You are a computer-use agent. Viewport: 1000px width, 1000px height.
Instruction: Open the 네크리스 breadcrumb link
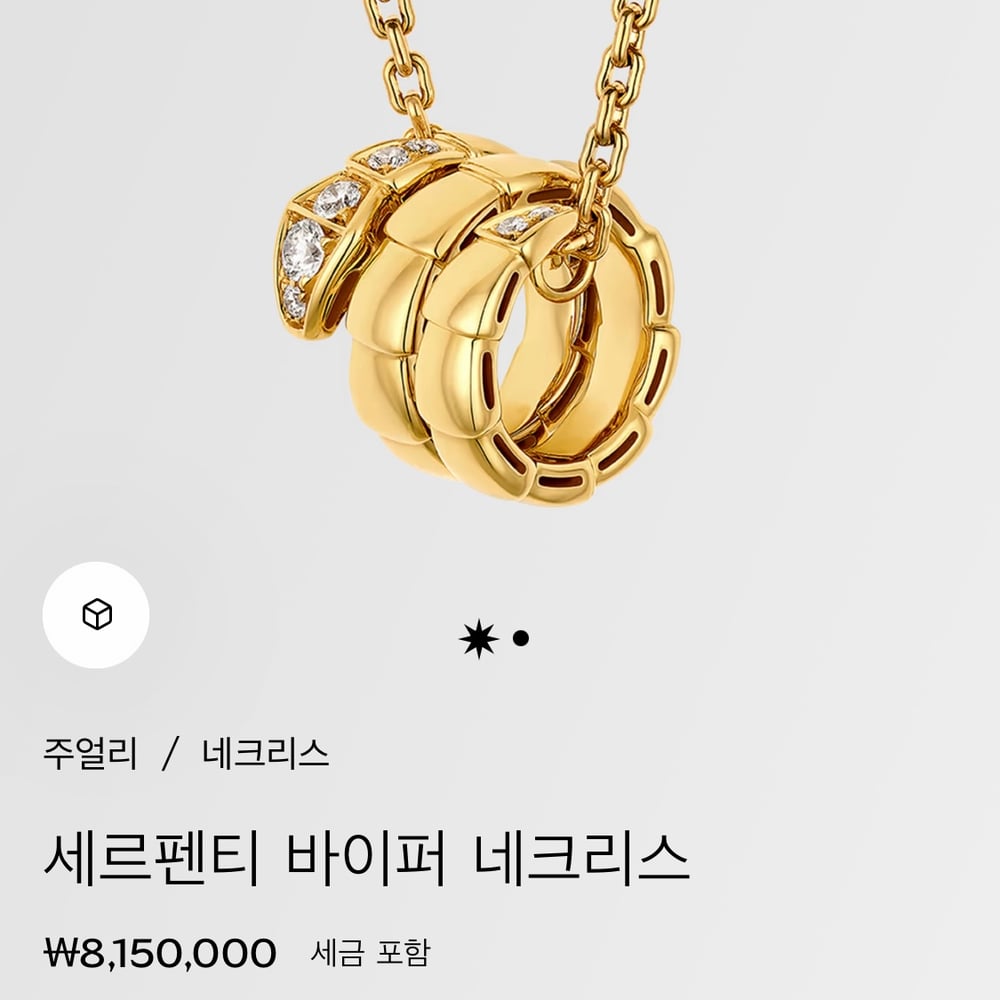[265, 752]
